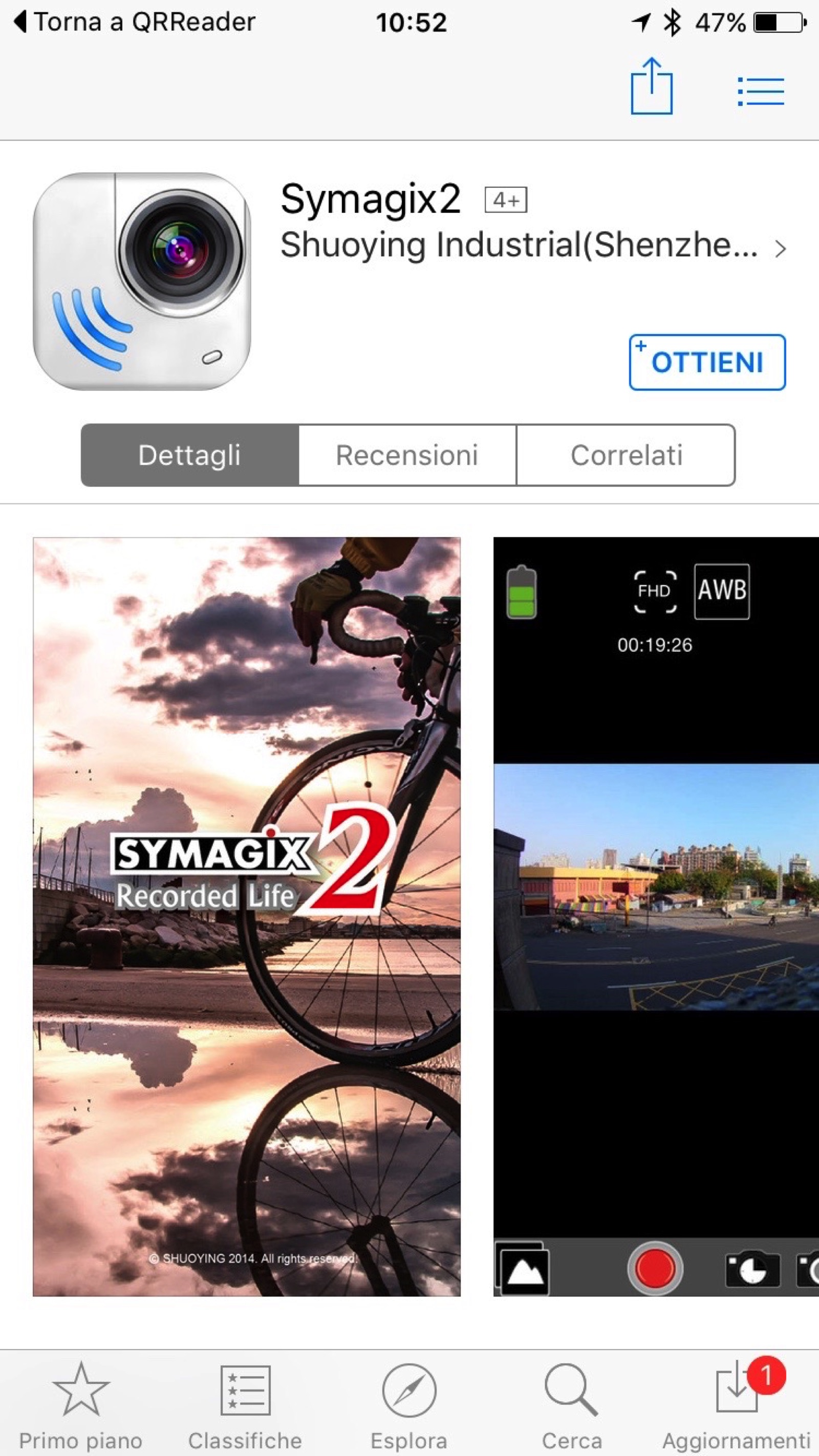Switch to Recensioni reviews
This screenshot has width=819, height=1456.
pos(407,455)
